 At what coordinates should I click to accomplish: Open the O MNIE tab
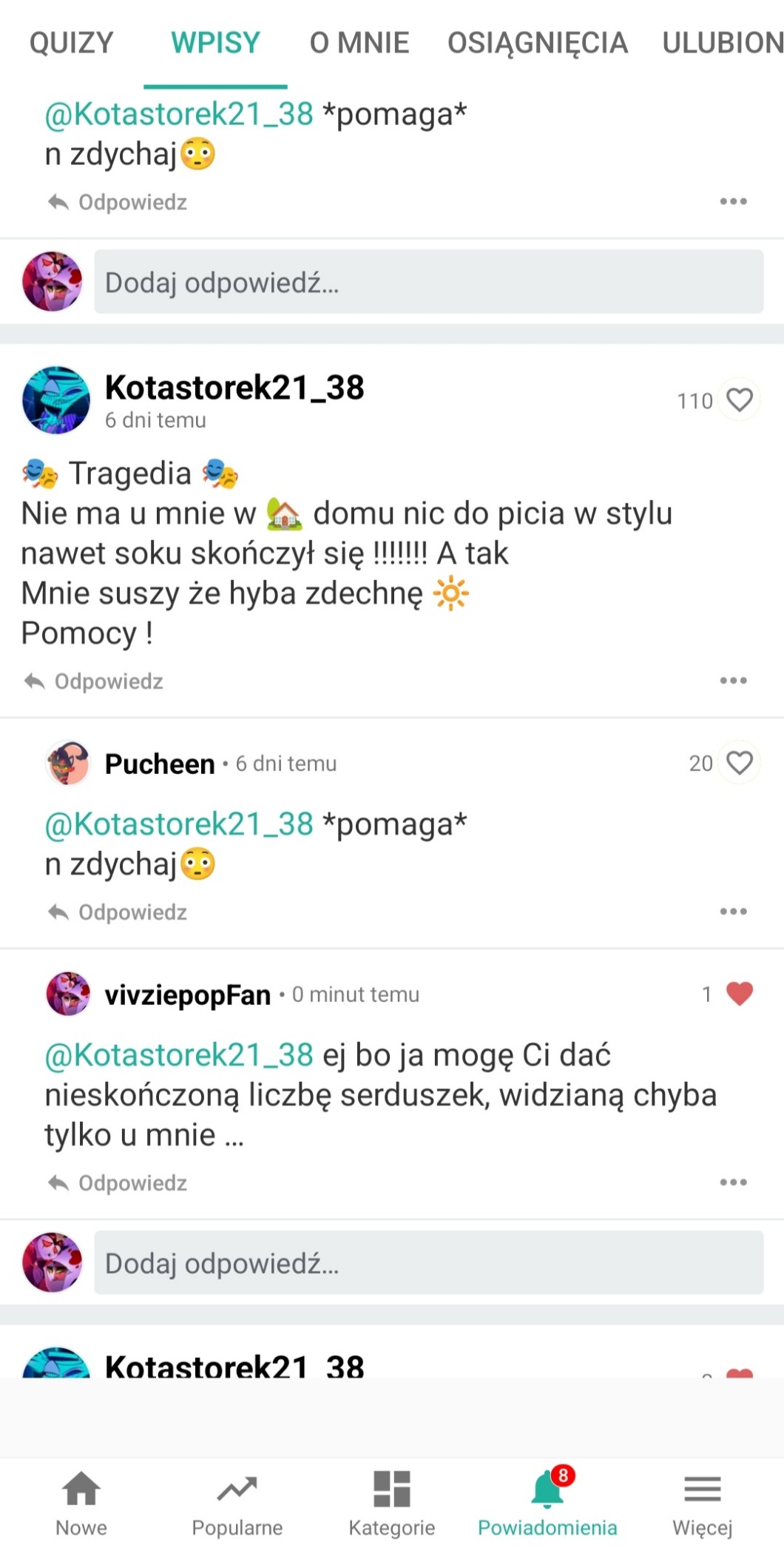point(359,43)
